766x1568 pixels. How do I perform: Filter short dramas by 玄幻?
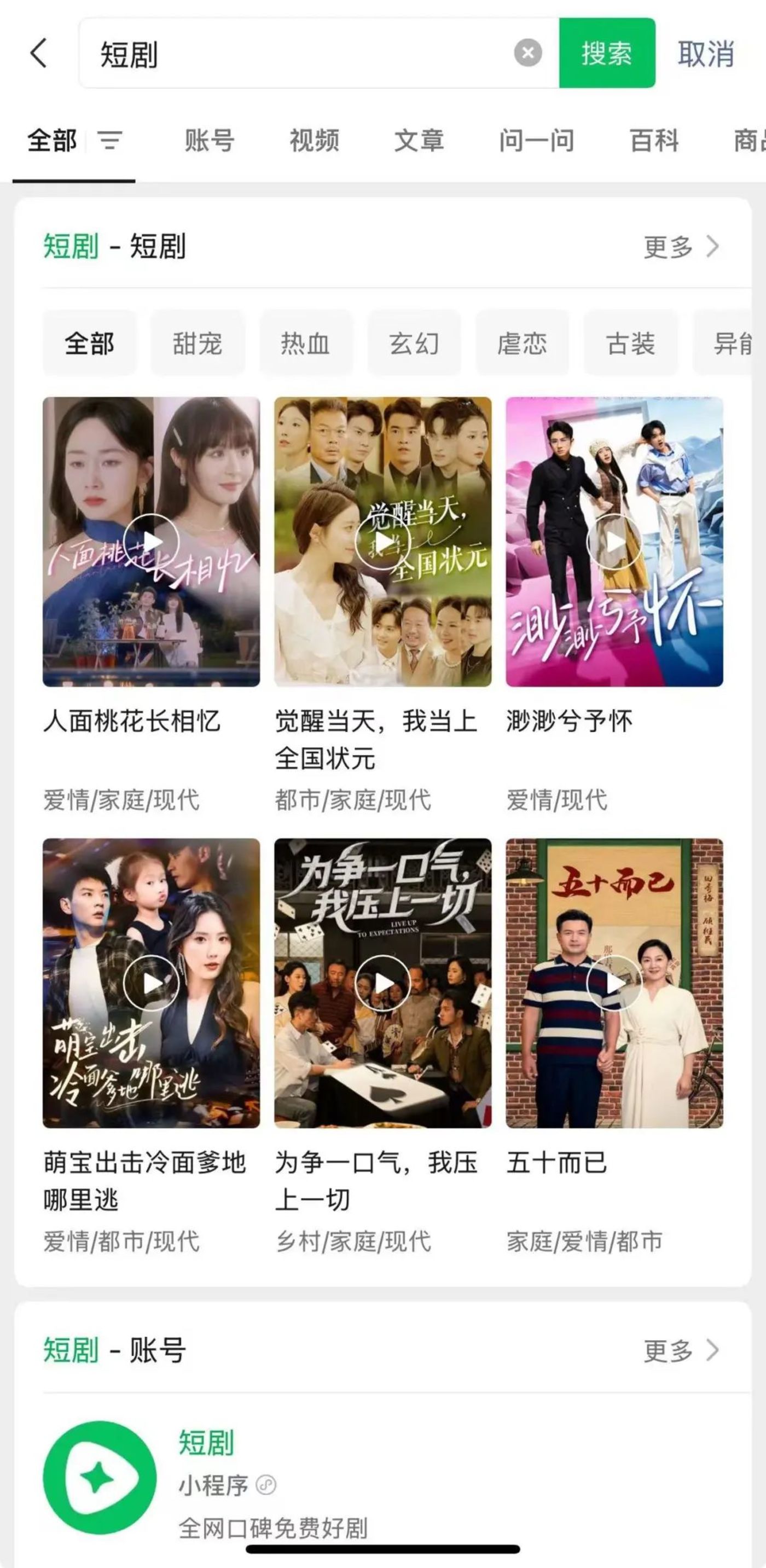point(414,344)
